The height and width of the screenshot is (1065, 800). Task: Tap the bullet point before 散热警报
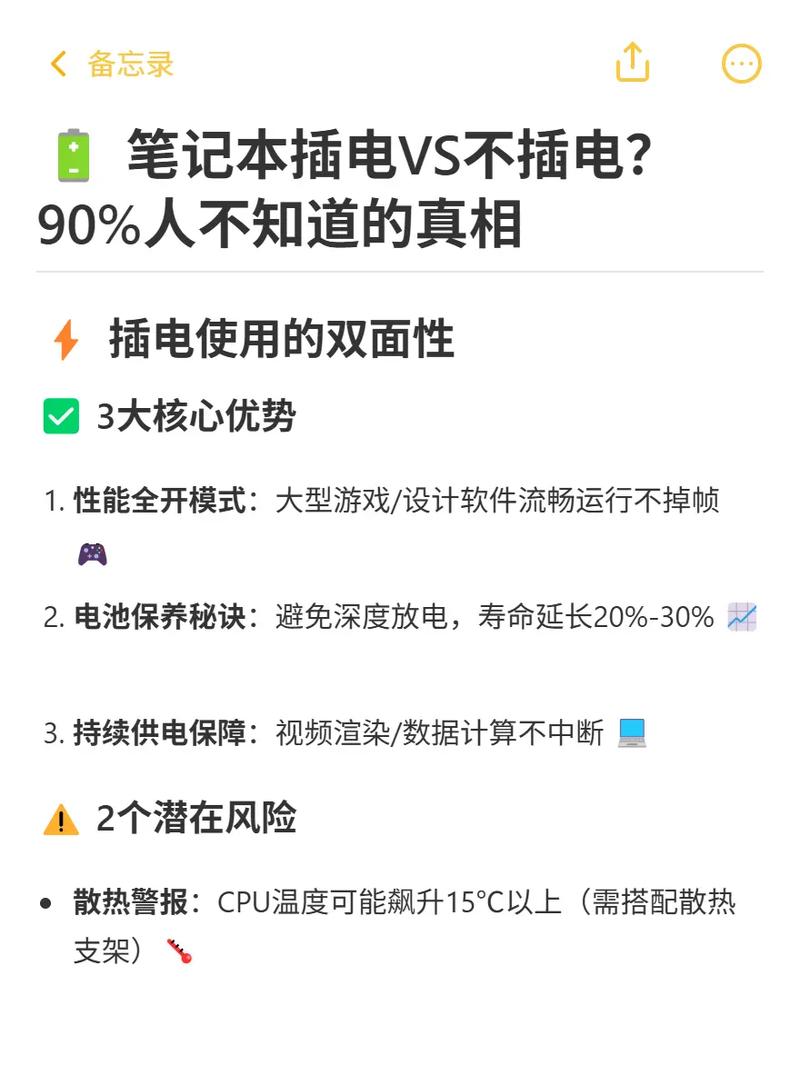pos(47,902)
